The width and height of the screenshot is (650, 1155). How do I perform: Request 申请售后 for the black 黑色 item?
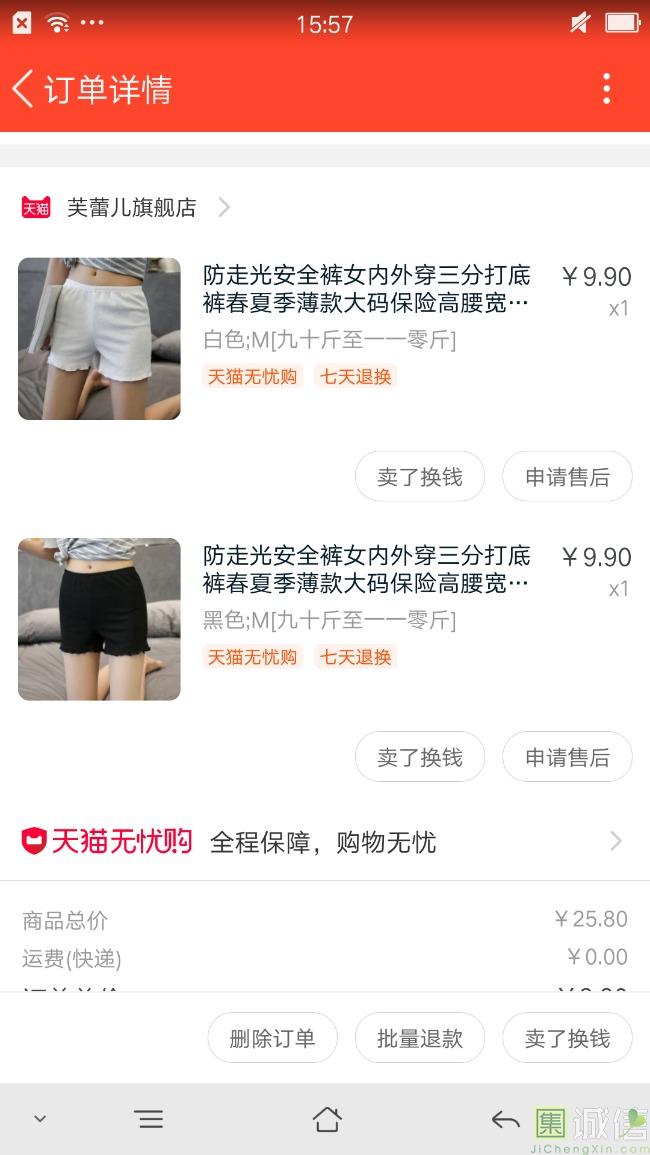tap(567, 757)
